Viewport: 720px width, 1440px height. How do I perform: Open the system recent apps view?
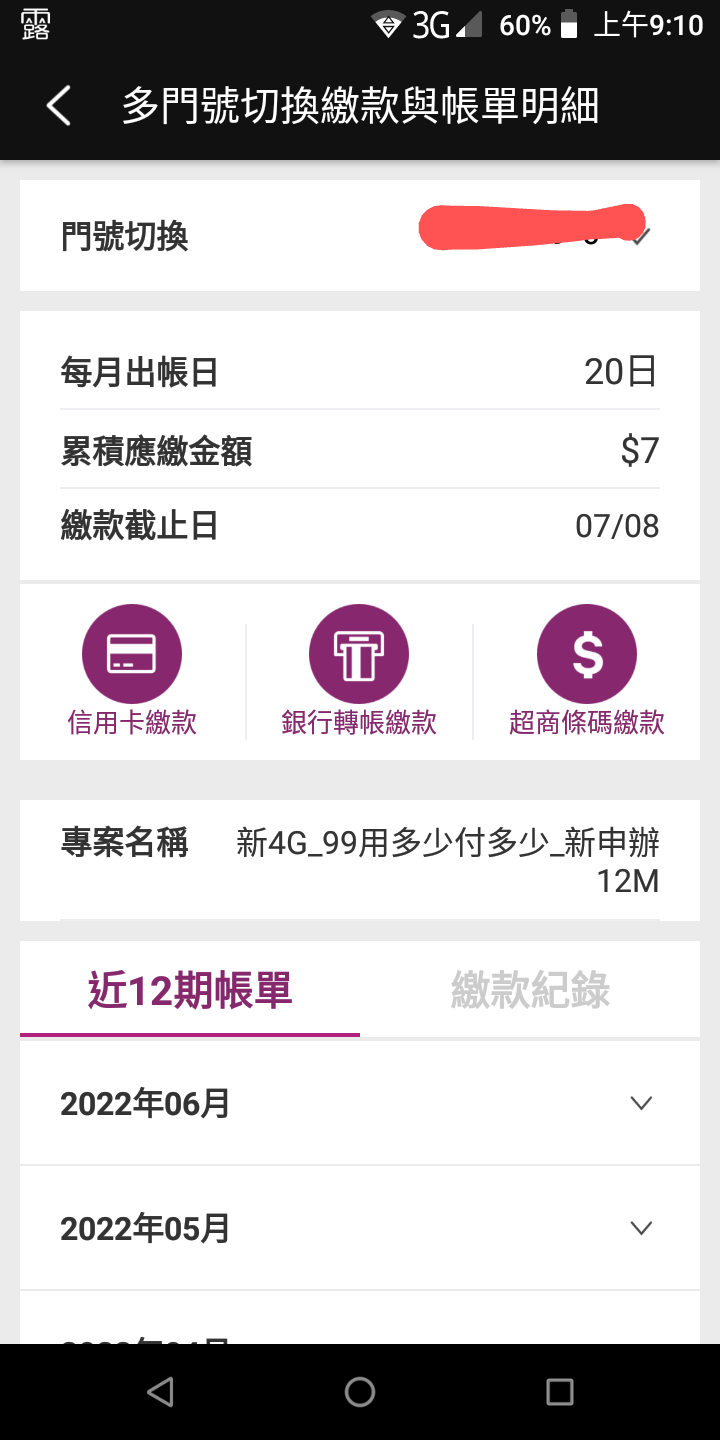pos(560,1392)
